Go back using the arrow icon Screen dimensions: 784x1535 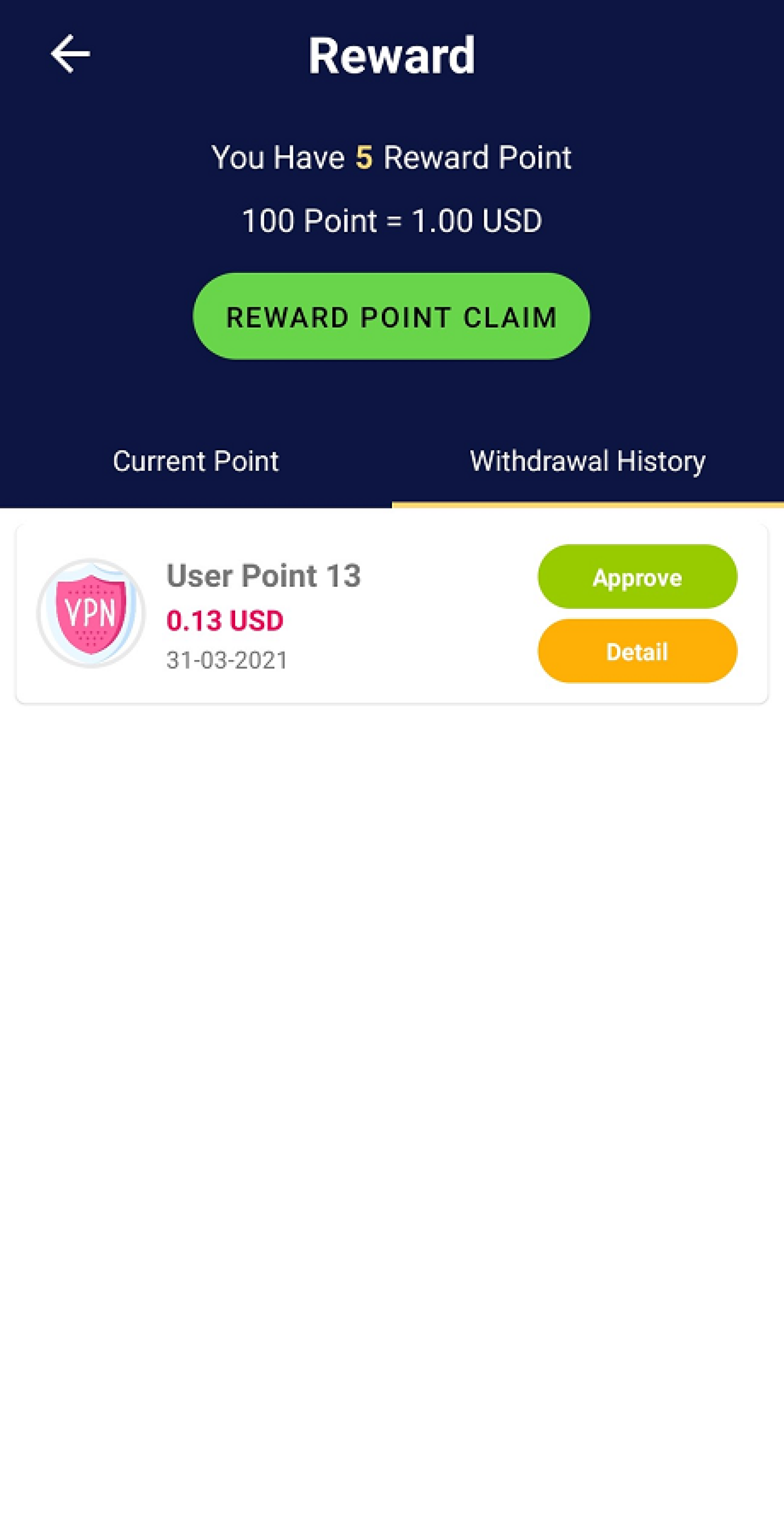[x=70, y=54]
